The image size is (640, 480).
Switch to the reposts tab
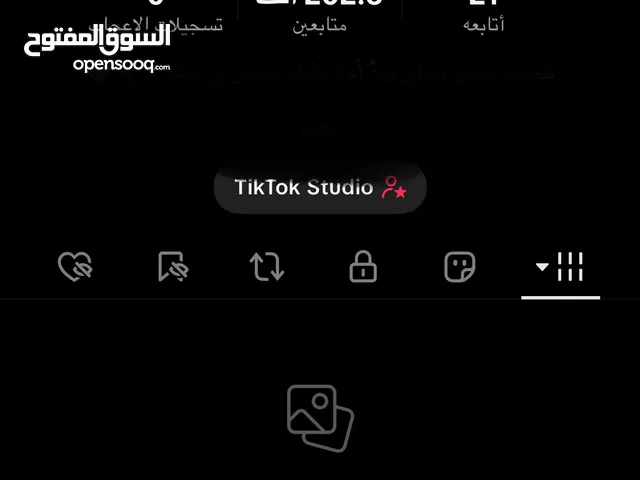(x=267, y=267)
